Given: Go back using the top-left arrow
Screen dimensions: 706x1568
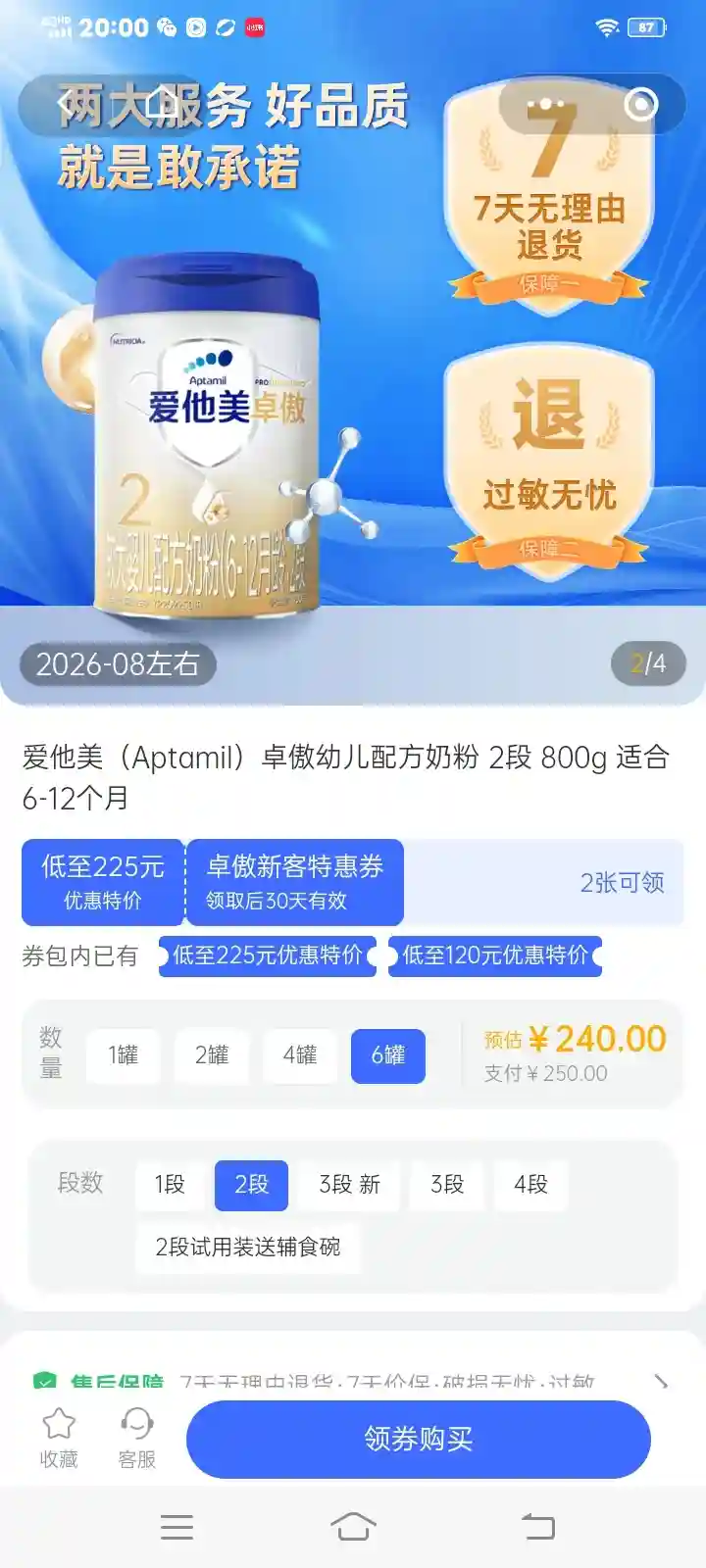Looking at the screenshot, I should pyautogui.click(x=67, y=104).
